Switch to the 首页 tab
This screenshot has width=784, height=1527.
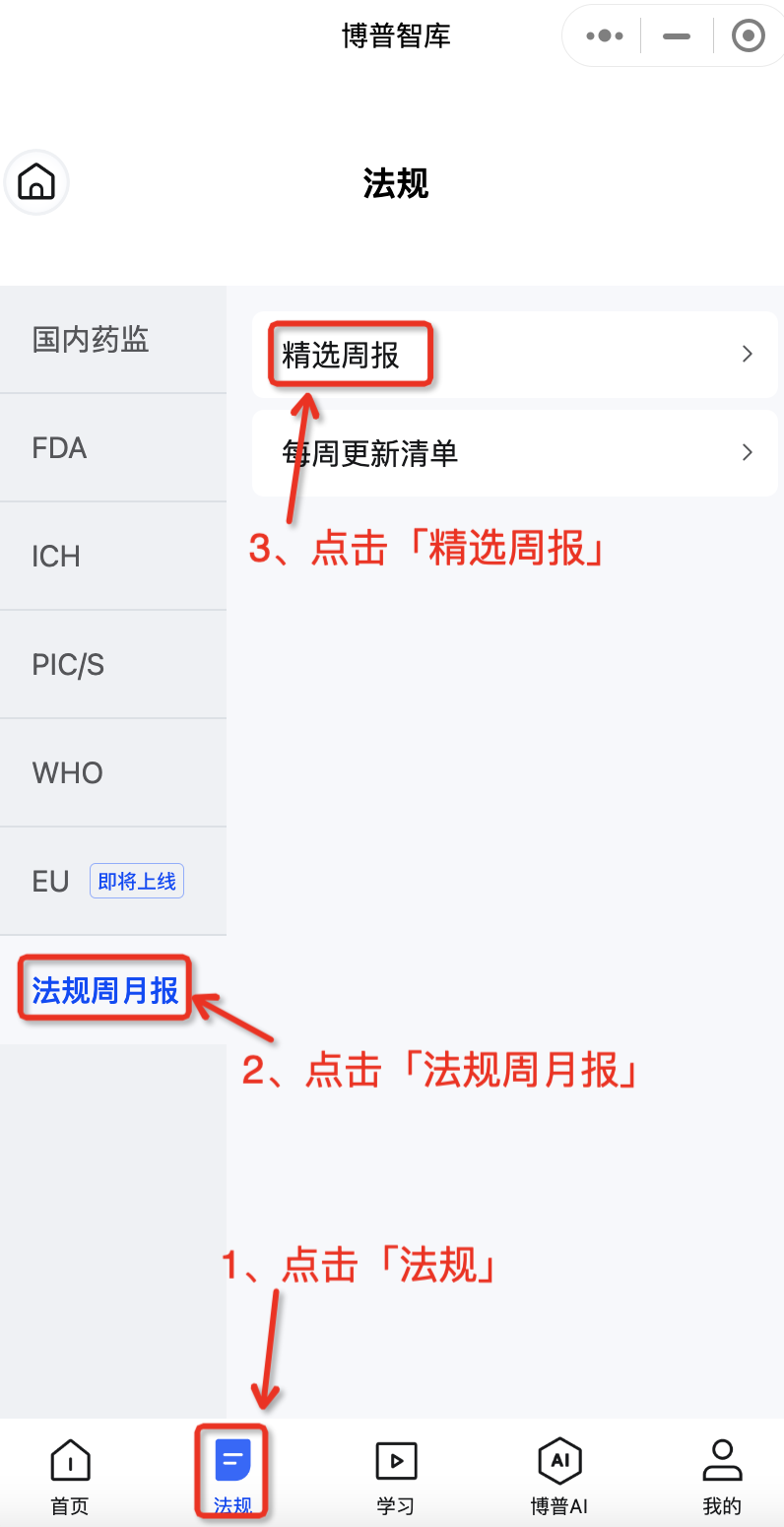click(x=70, y=1475)
